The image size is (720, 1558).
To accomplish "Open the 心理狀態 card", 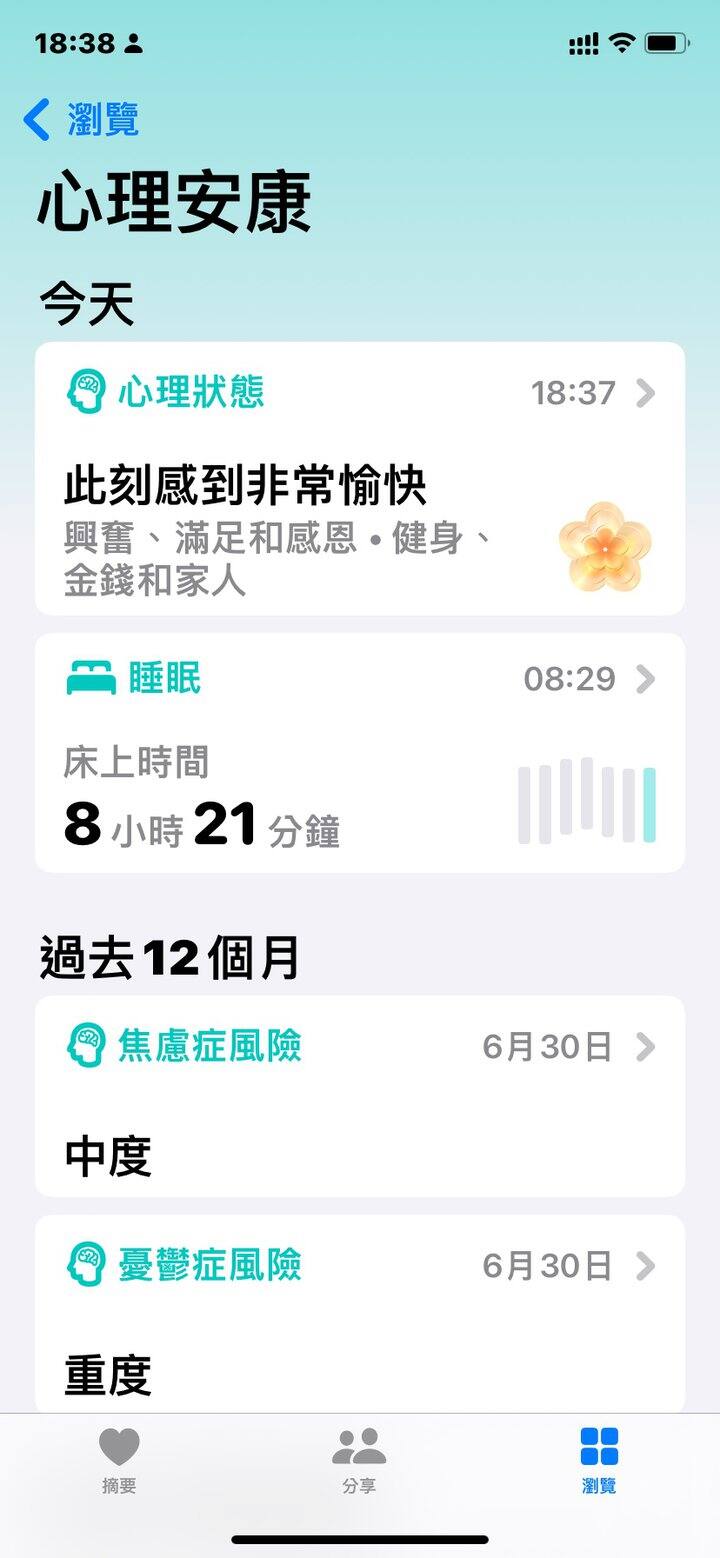I will pyautogui.click(x=359, y=478).
